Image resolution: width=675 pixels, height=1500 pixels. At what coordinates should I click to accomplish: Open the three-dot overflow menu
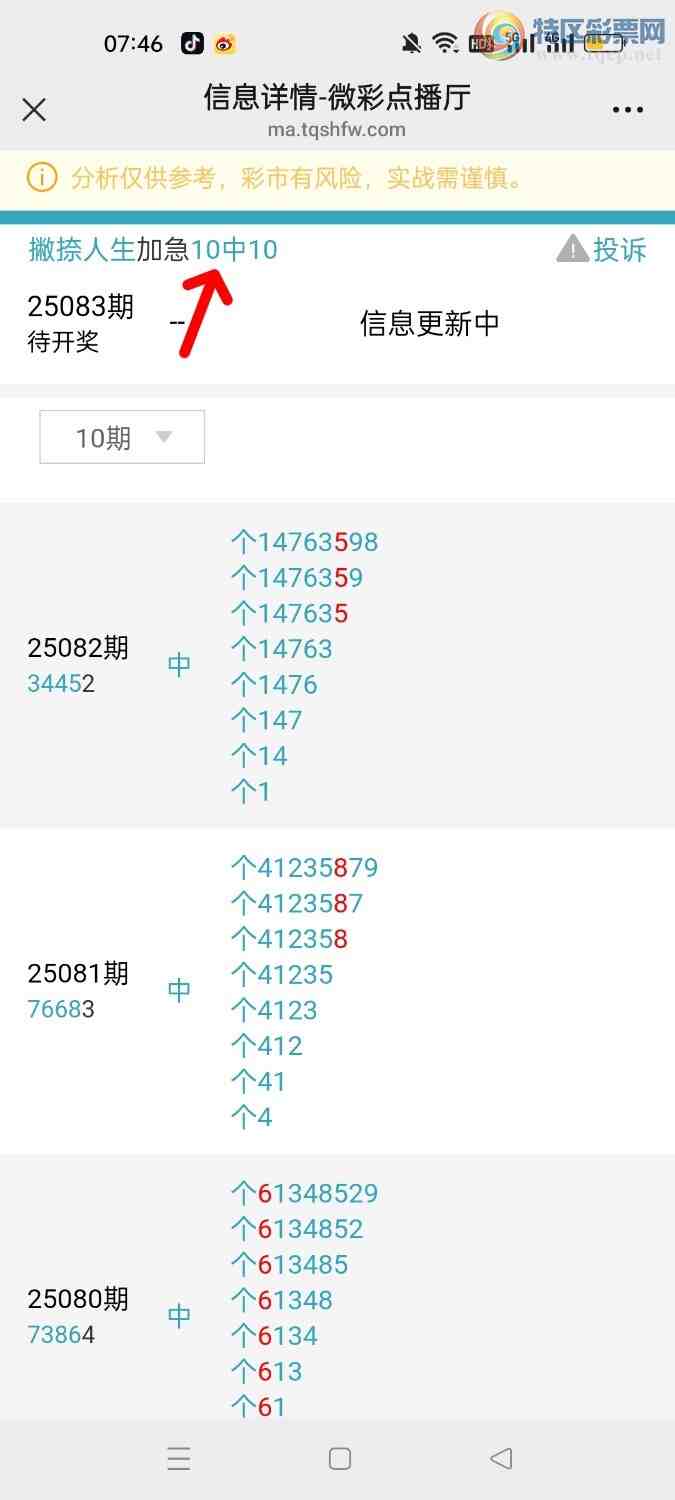tap(627, 110)
